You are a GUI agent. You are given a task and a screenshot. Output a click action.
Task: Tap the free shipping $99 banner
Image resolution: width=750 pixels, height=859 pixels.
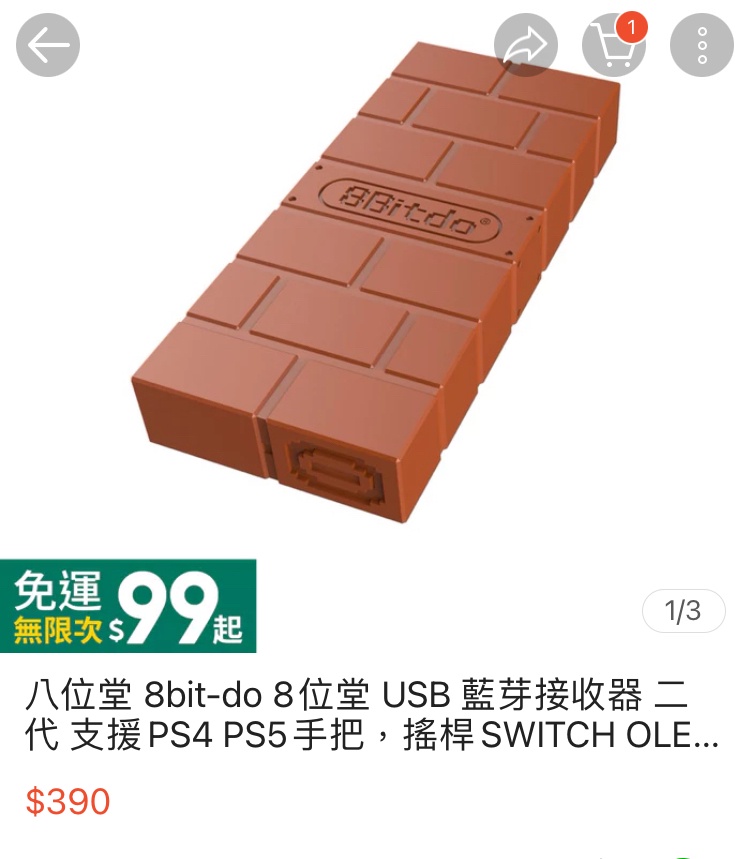pos(128,606)
